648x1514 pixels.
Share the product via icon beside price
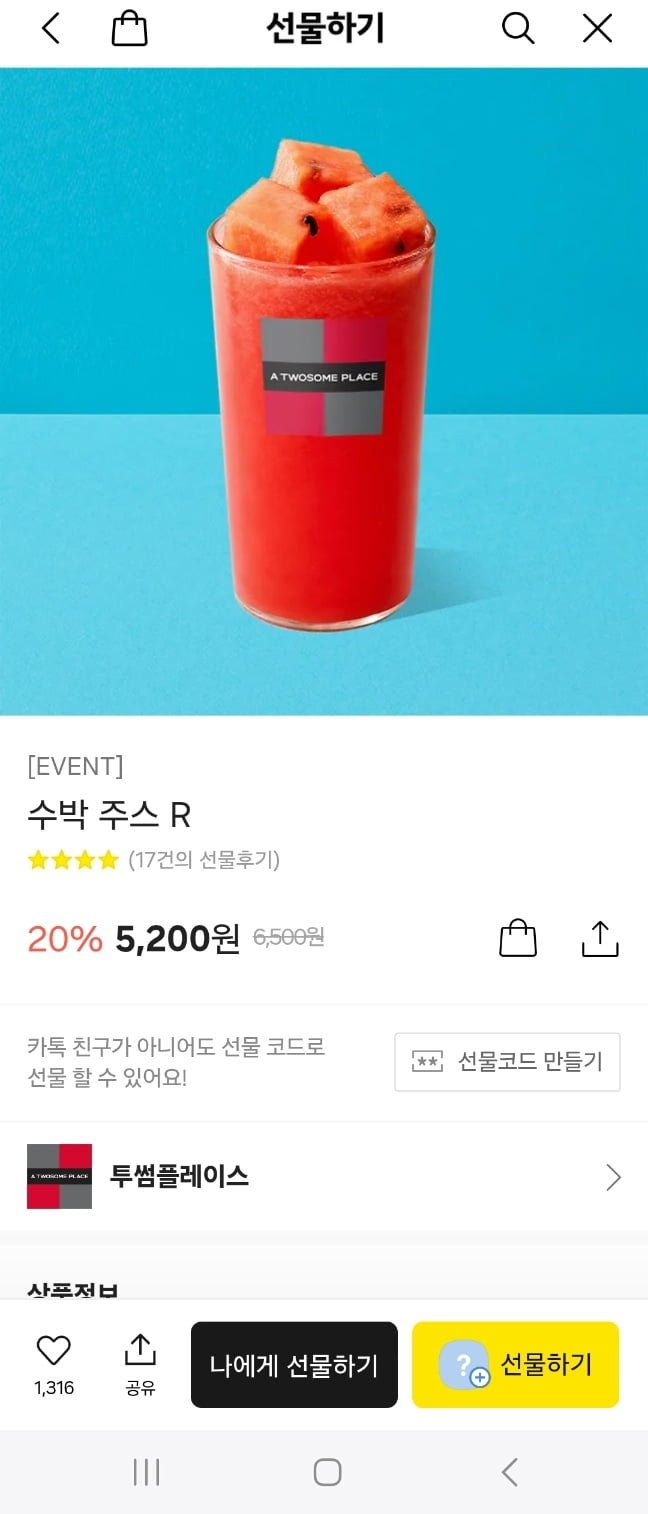[600, 939]
